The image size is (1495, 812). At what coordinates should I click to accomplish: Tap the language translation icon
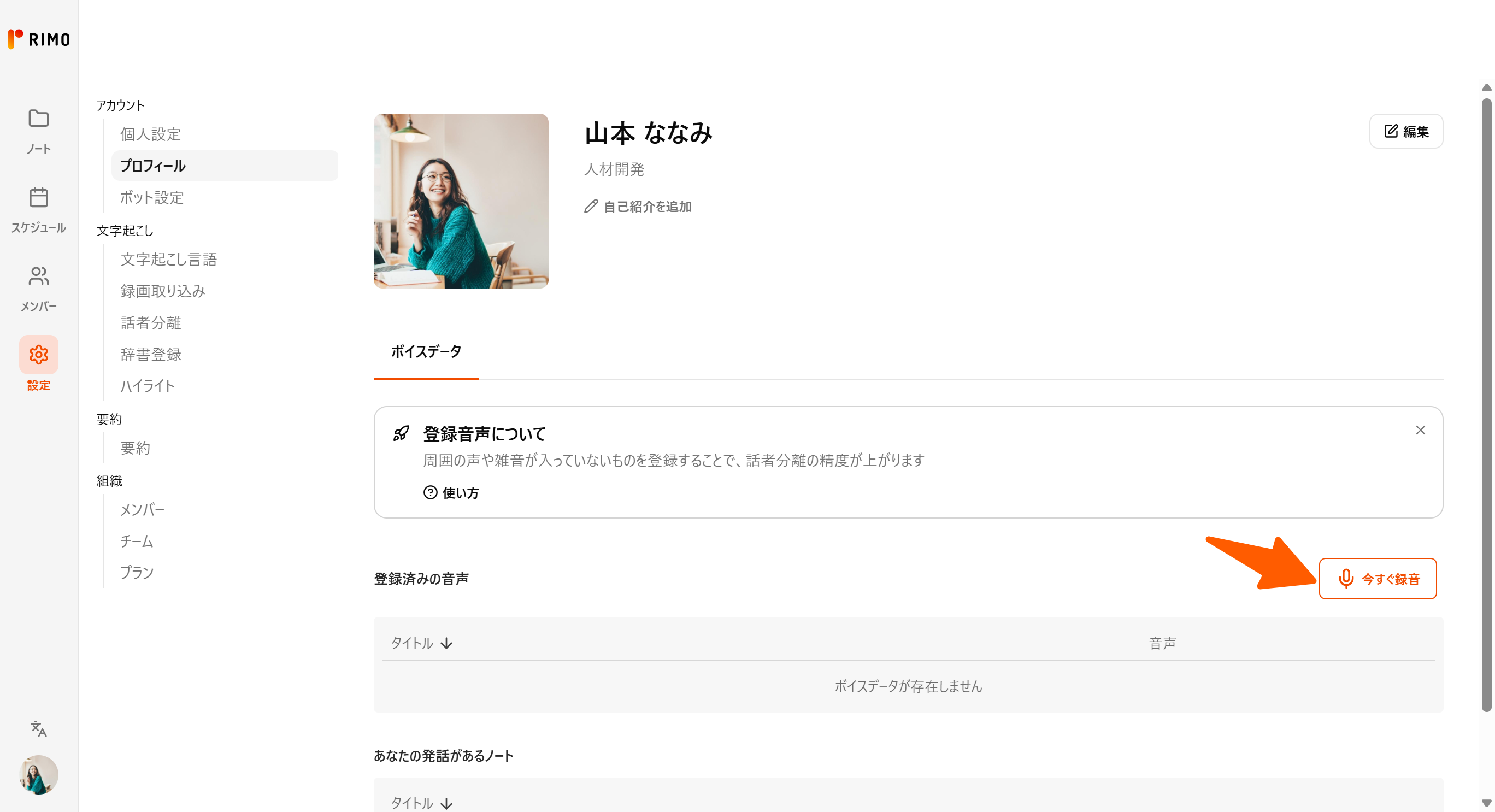pyautogui.click(x=38, y=728)
